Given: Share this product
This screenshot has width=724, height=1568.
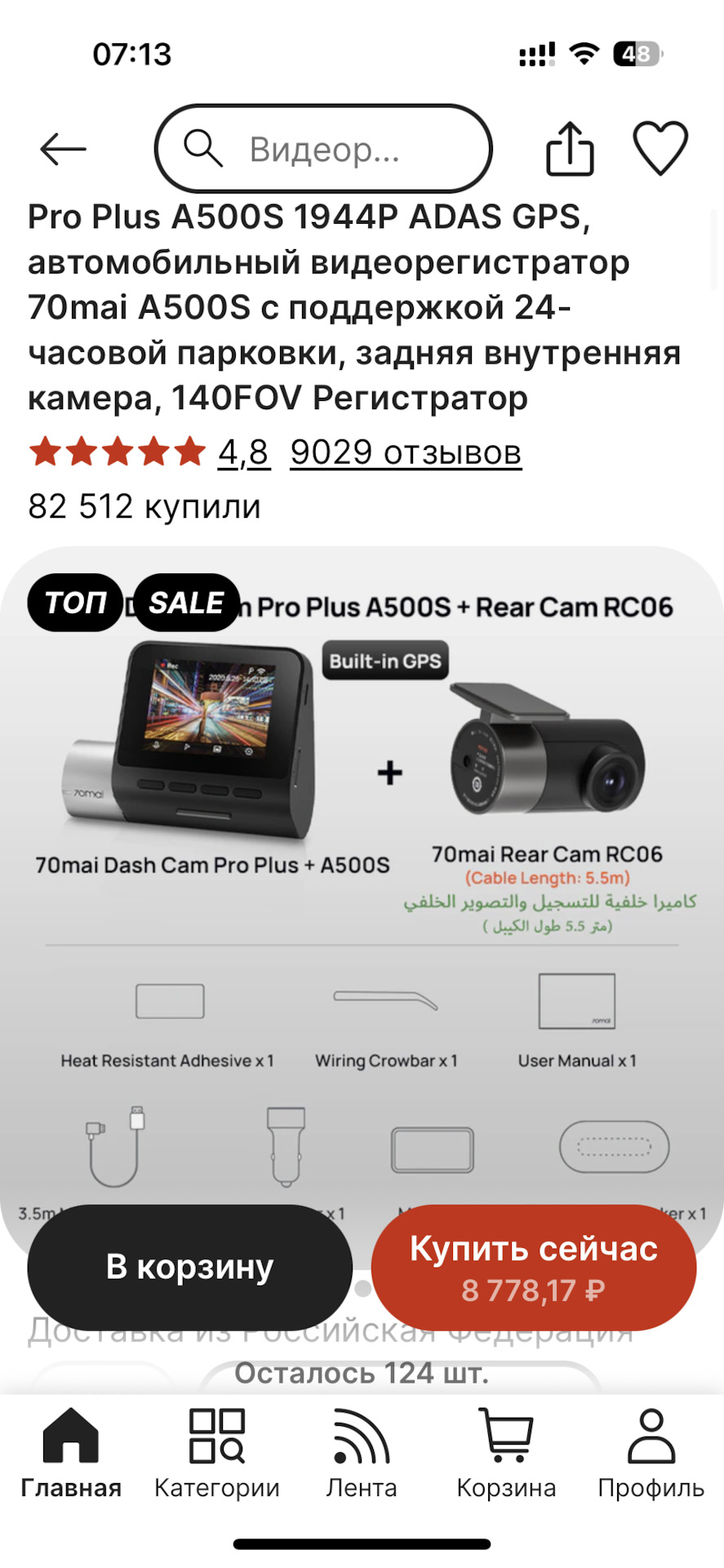Looking at the screenshot, I should pos(569,149).
